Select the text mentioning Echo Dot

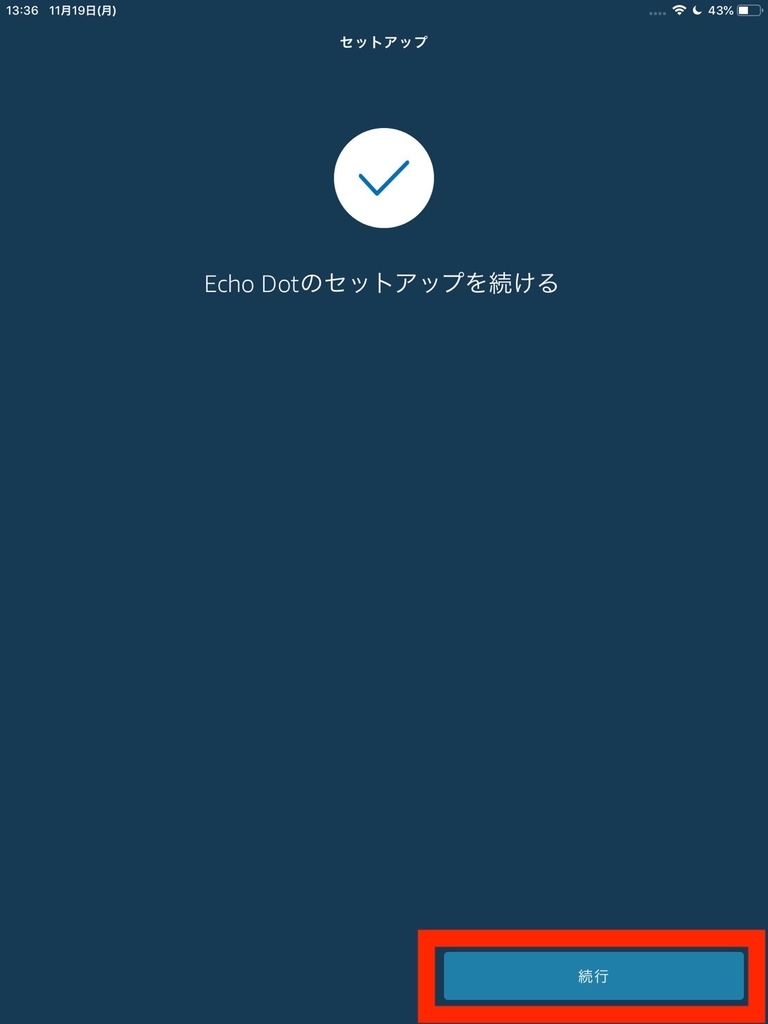tap(384, 283)
